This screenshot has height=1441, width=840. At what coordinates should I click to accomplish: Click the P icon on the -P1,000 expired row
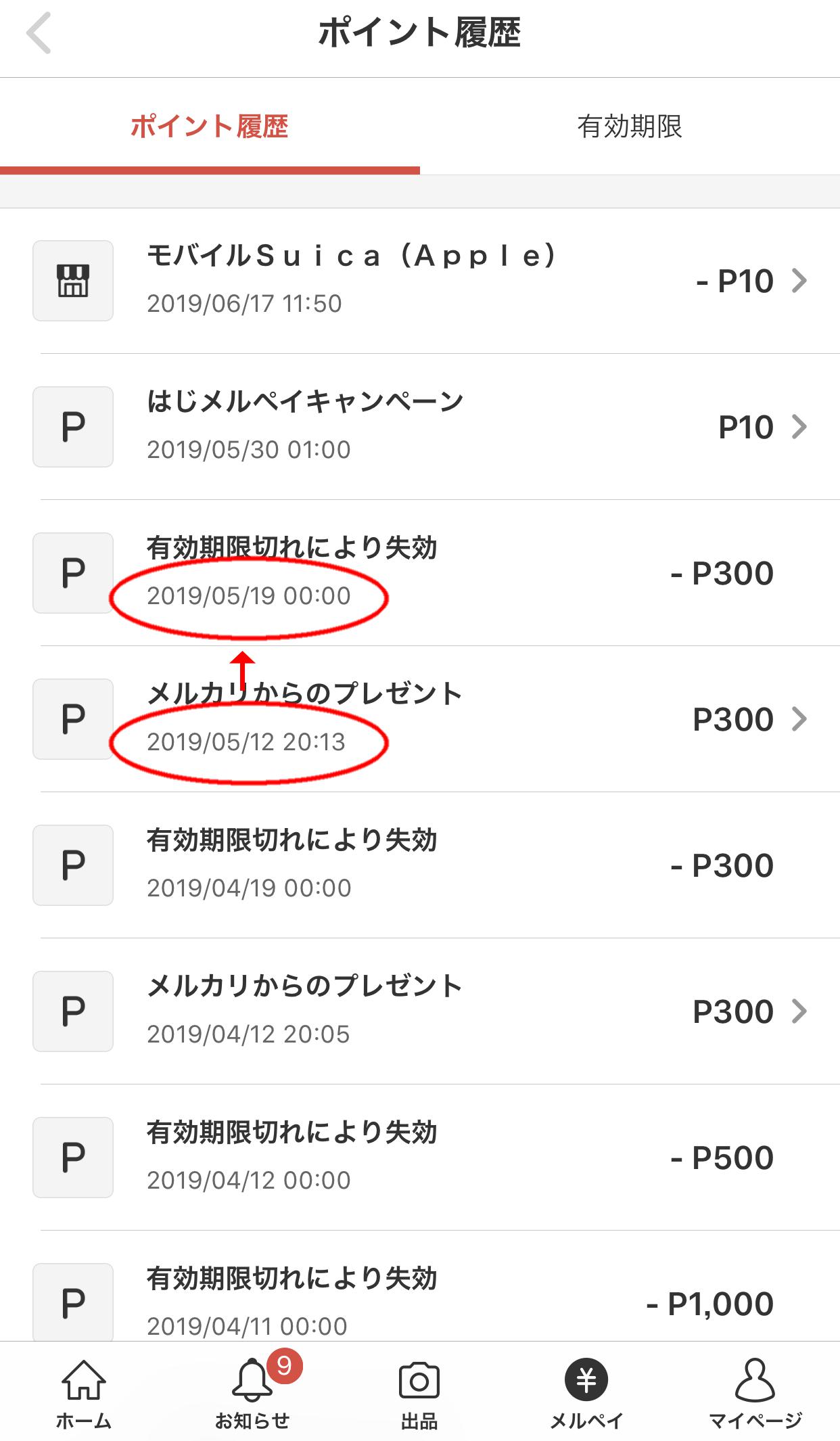tap(72, 1301)
